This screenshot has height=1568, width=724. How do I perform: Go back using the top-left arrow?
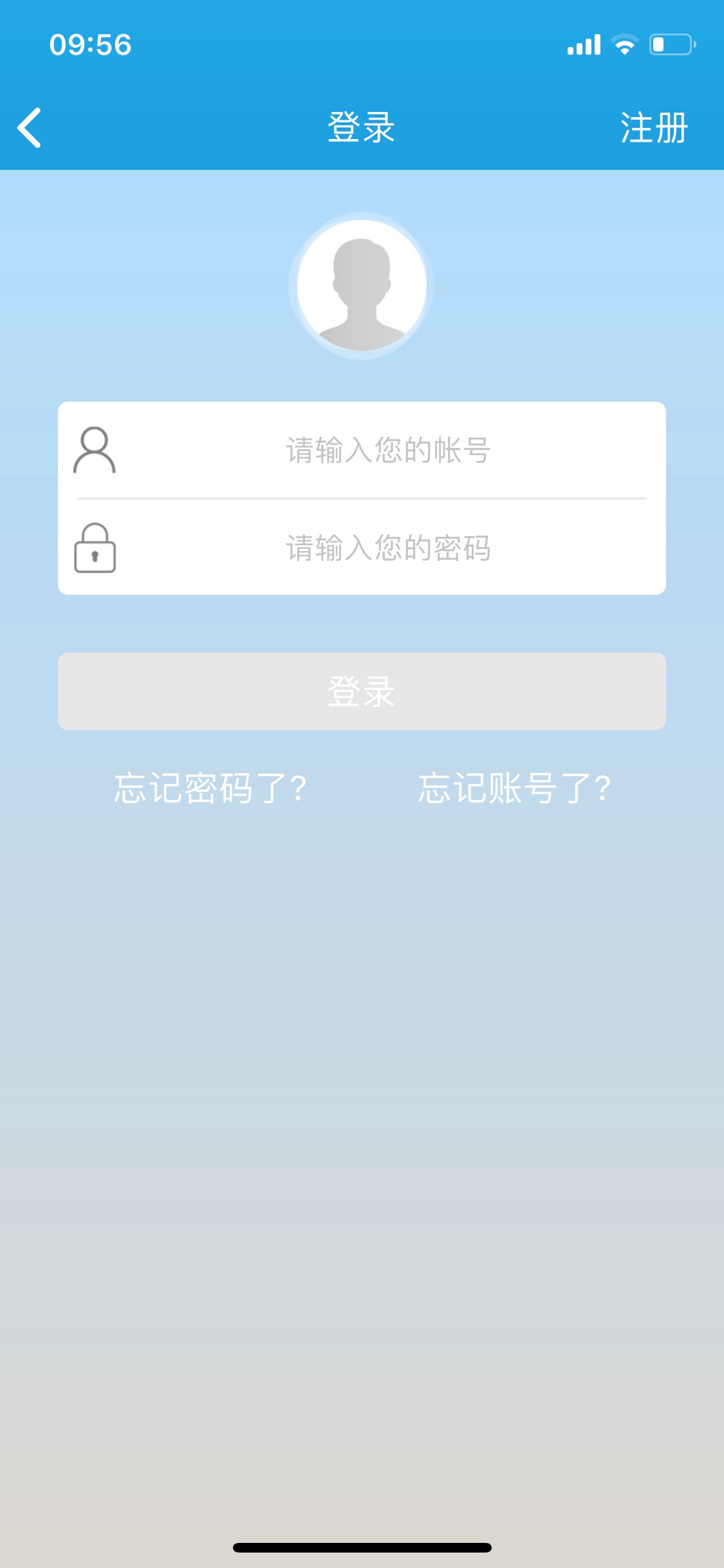(30, 127)
